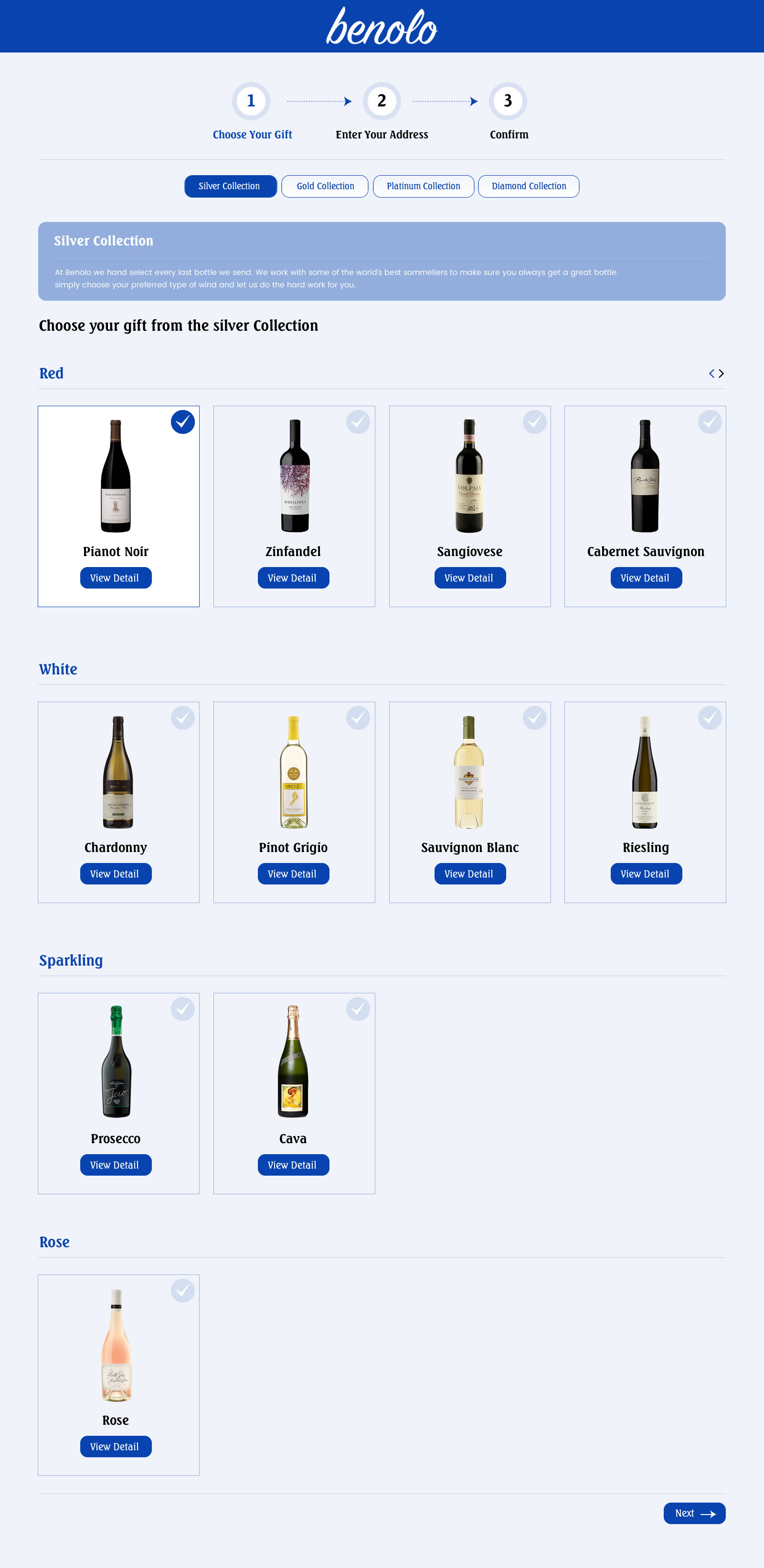View Detail for Pinot Grigio
The image size is (764, 1568).
click(x=293, y=874)
